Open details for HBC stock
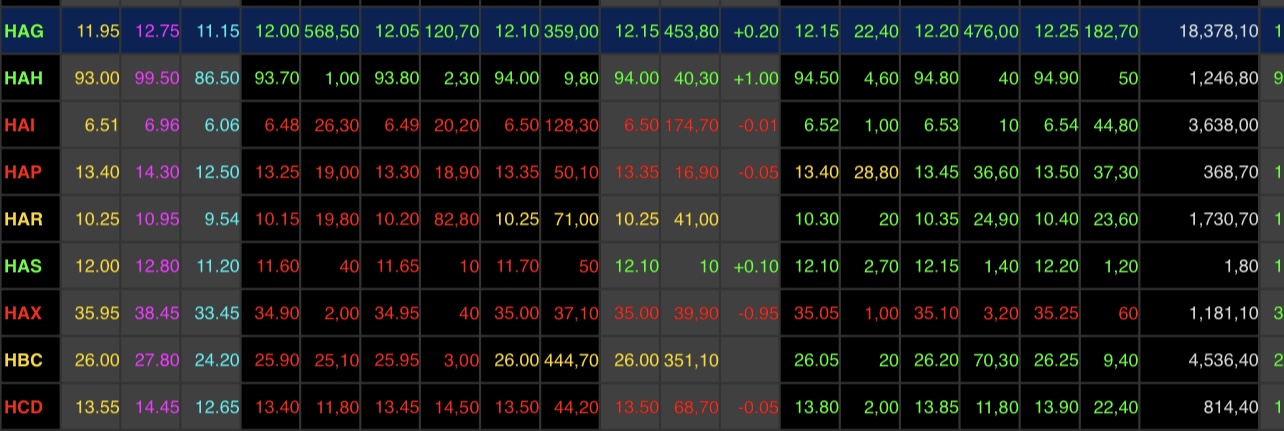Image resolution: width=1284 pixels, height=431 pixels. click(24, 360)
